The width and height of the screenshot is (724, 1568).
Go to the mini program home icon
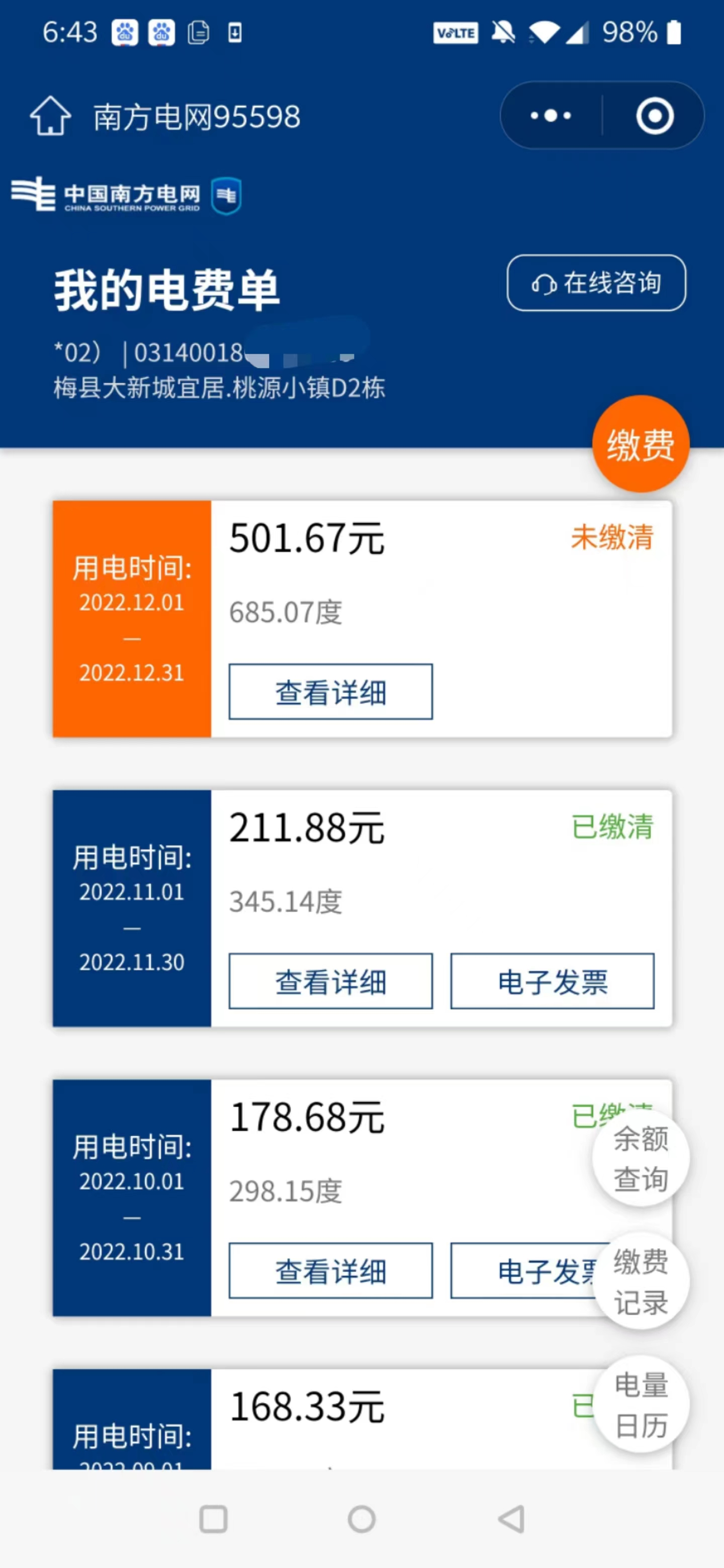[51, 116]
